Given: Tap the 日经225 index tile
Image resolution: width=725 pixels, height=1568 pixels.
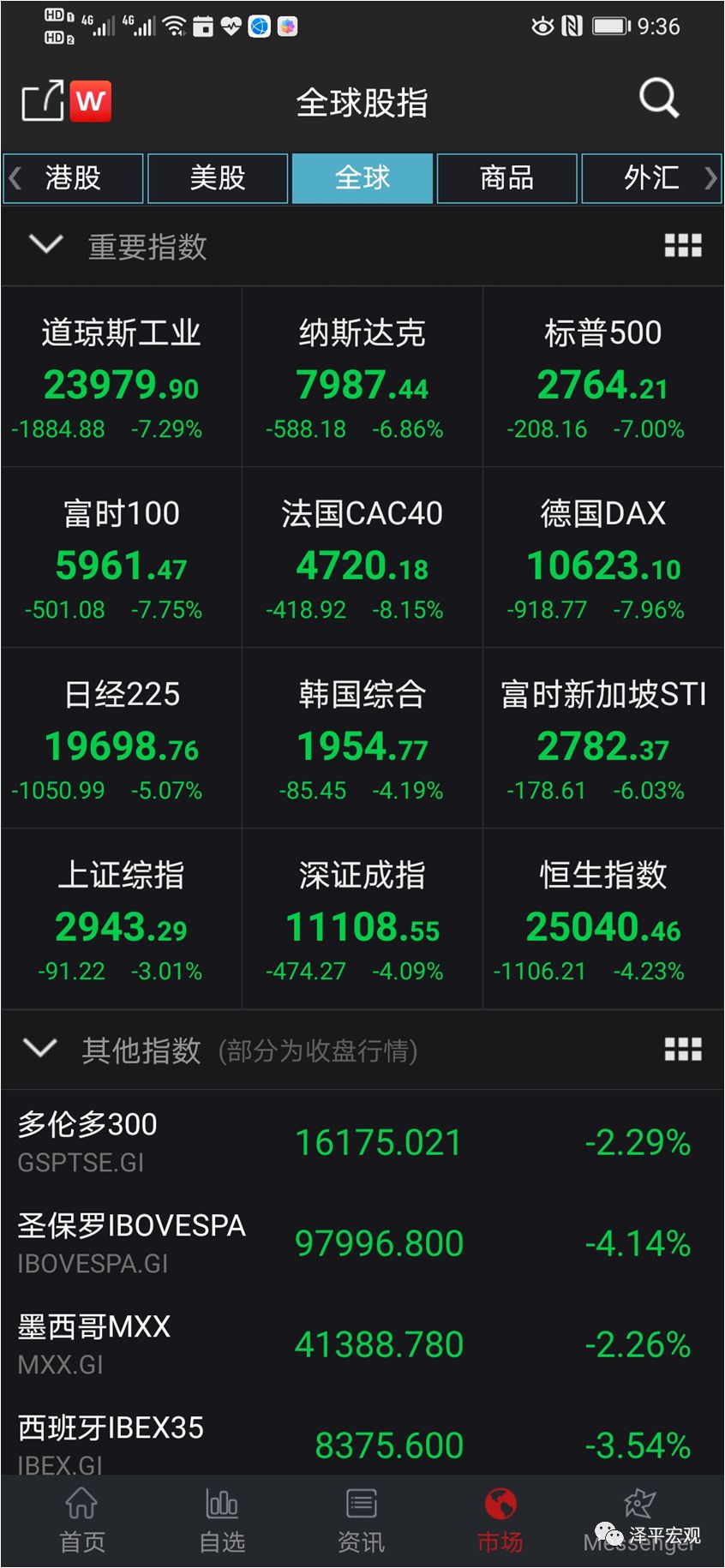Looking at the screenshot, I should (x=121, y=739).
